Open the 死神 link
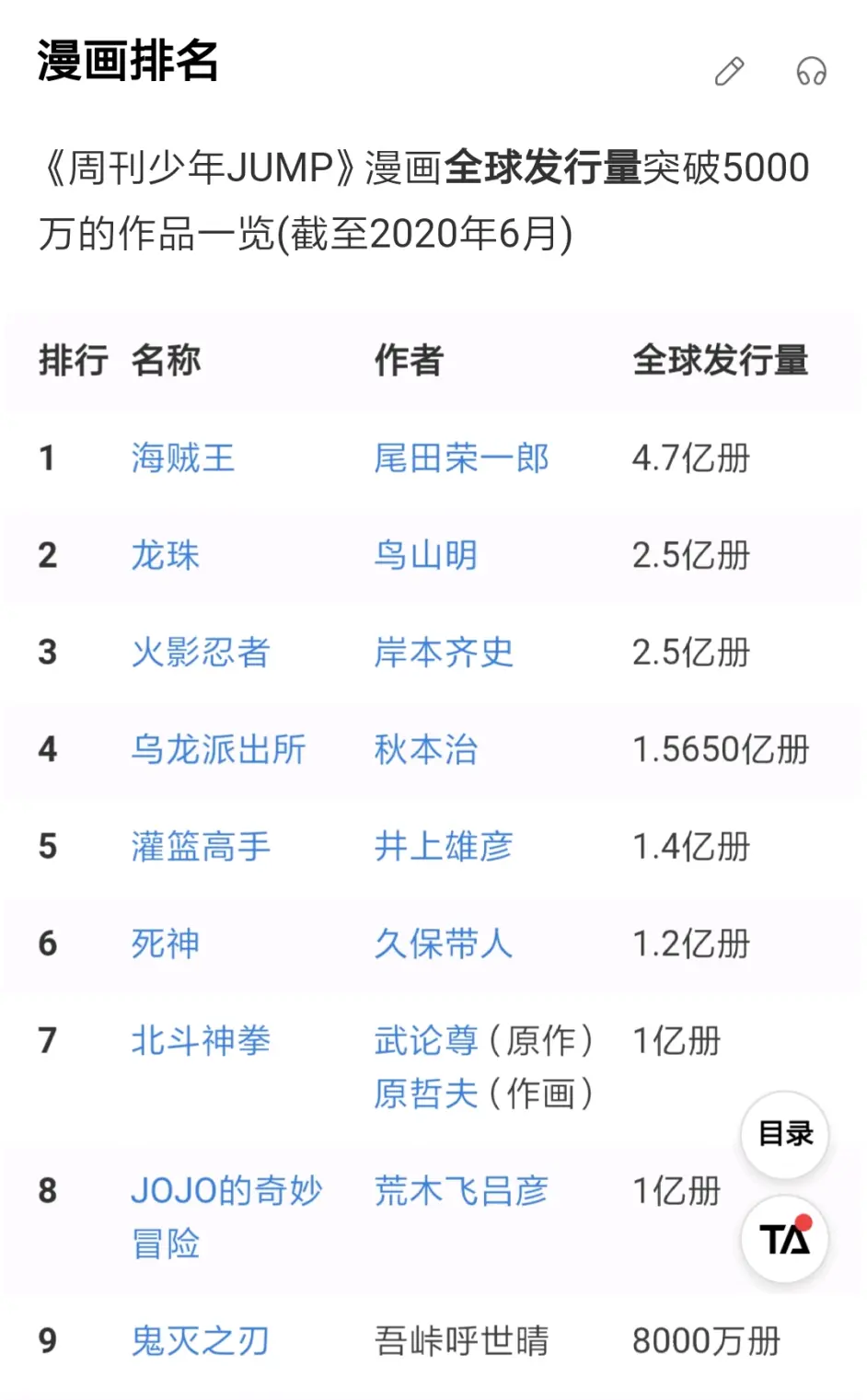 (165, 943)
